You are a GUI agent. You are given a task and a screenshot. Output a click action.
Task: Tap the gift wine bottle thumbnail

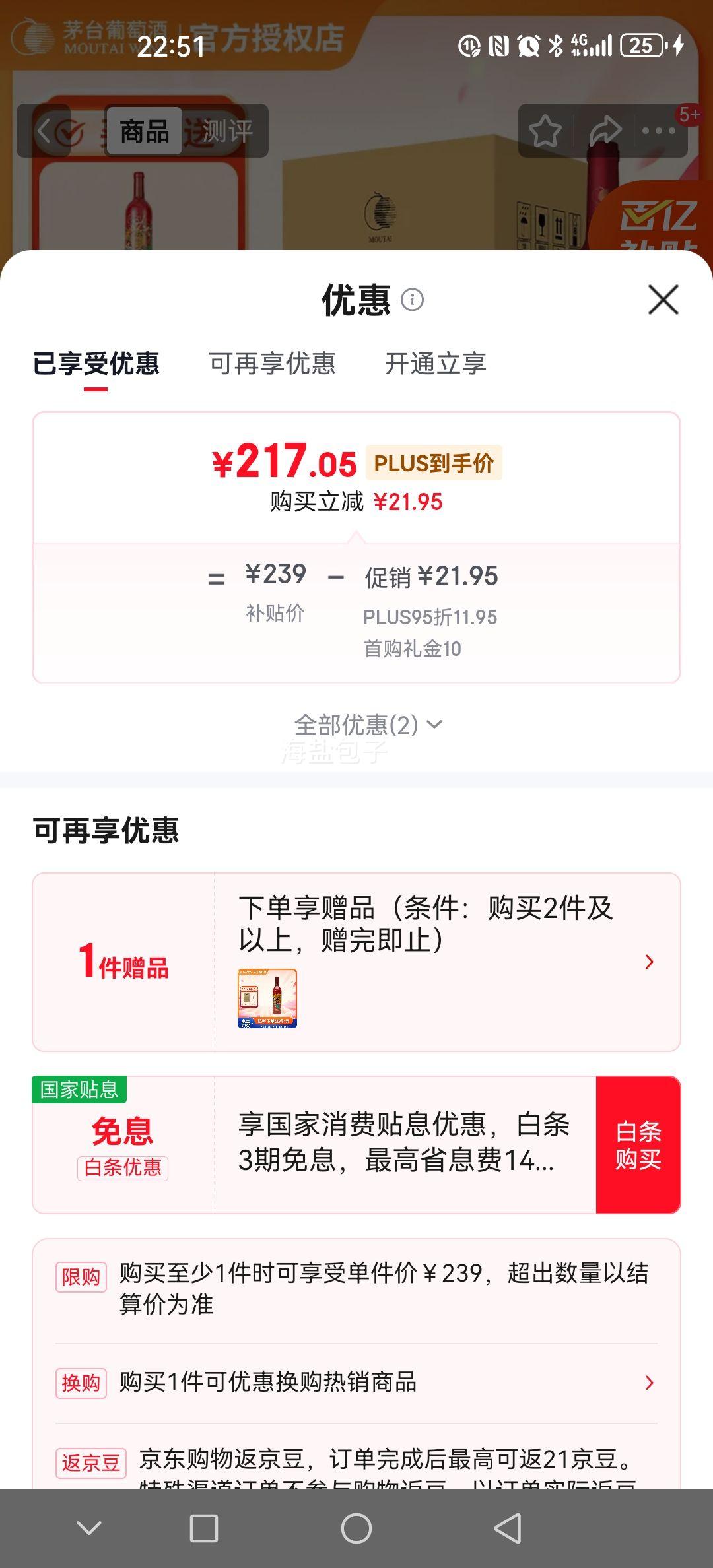pos(267,997)
